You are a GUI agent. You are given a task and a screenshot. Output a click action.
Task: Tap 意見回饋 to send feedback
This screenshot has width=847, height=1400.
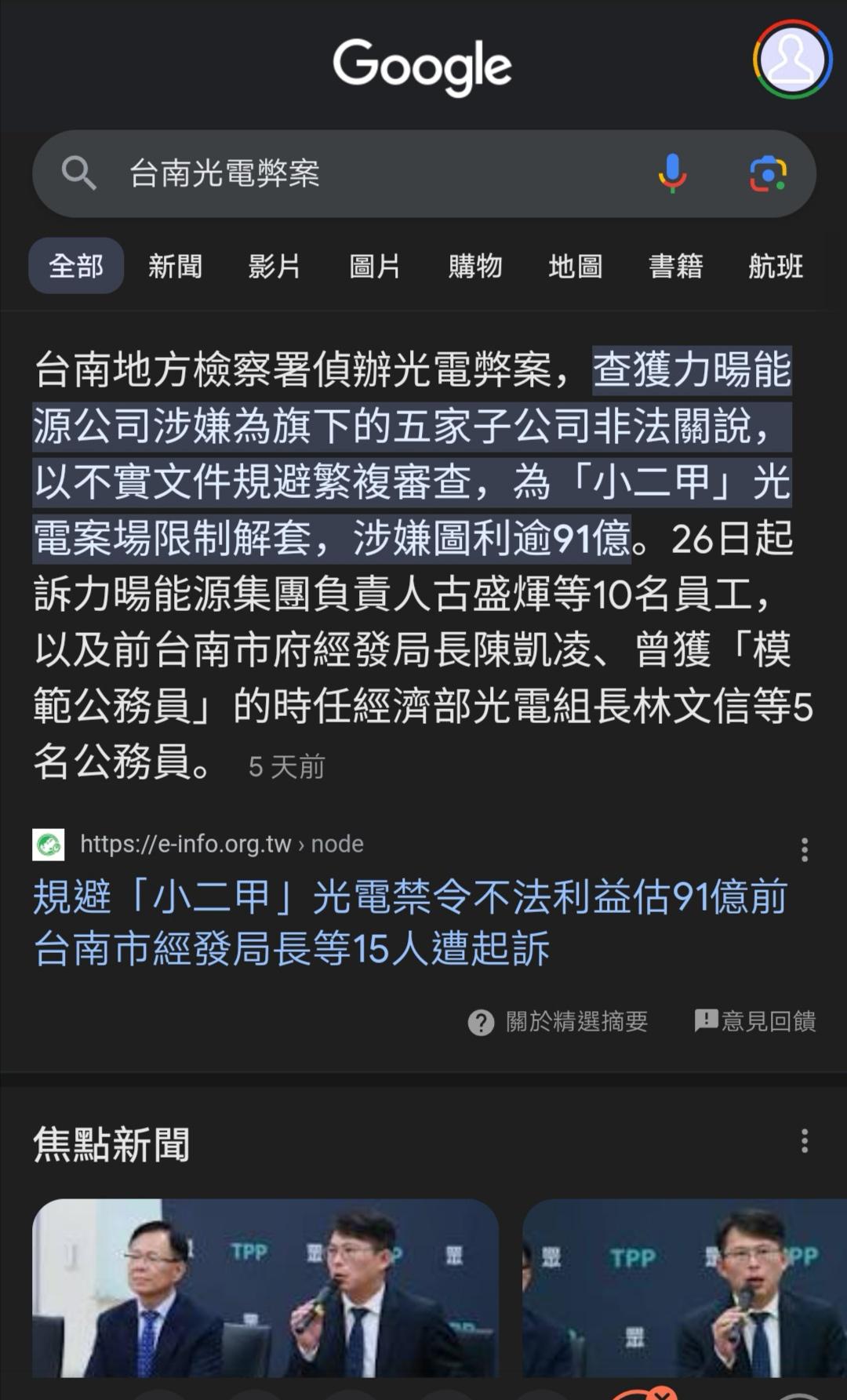point(755,1021)
